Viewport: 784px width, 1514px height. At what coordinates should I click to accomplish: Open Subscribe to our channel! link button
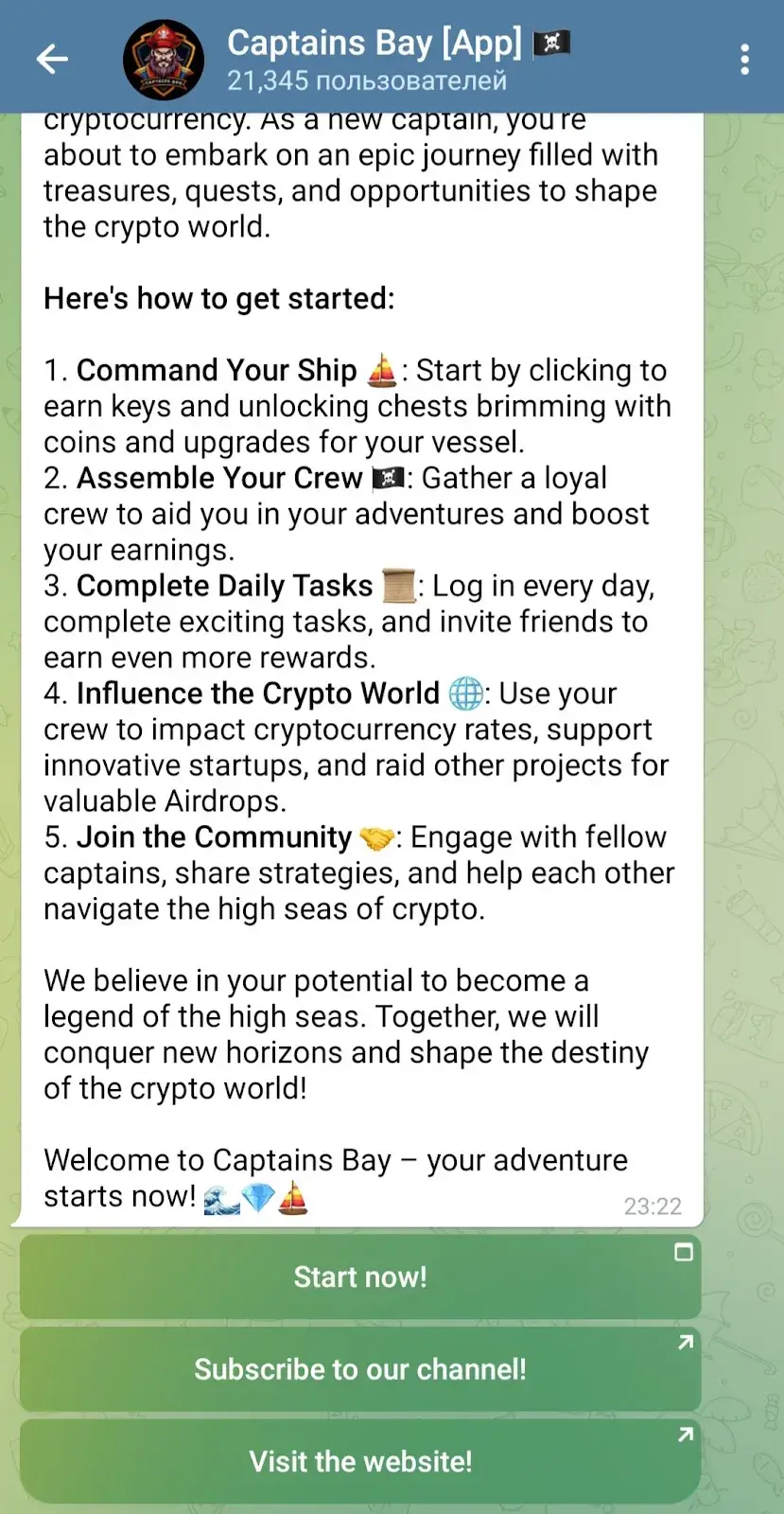(x=360, y=1369)
